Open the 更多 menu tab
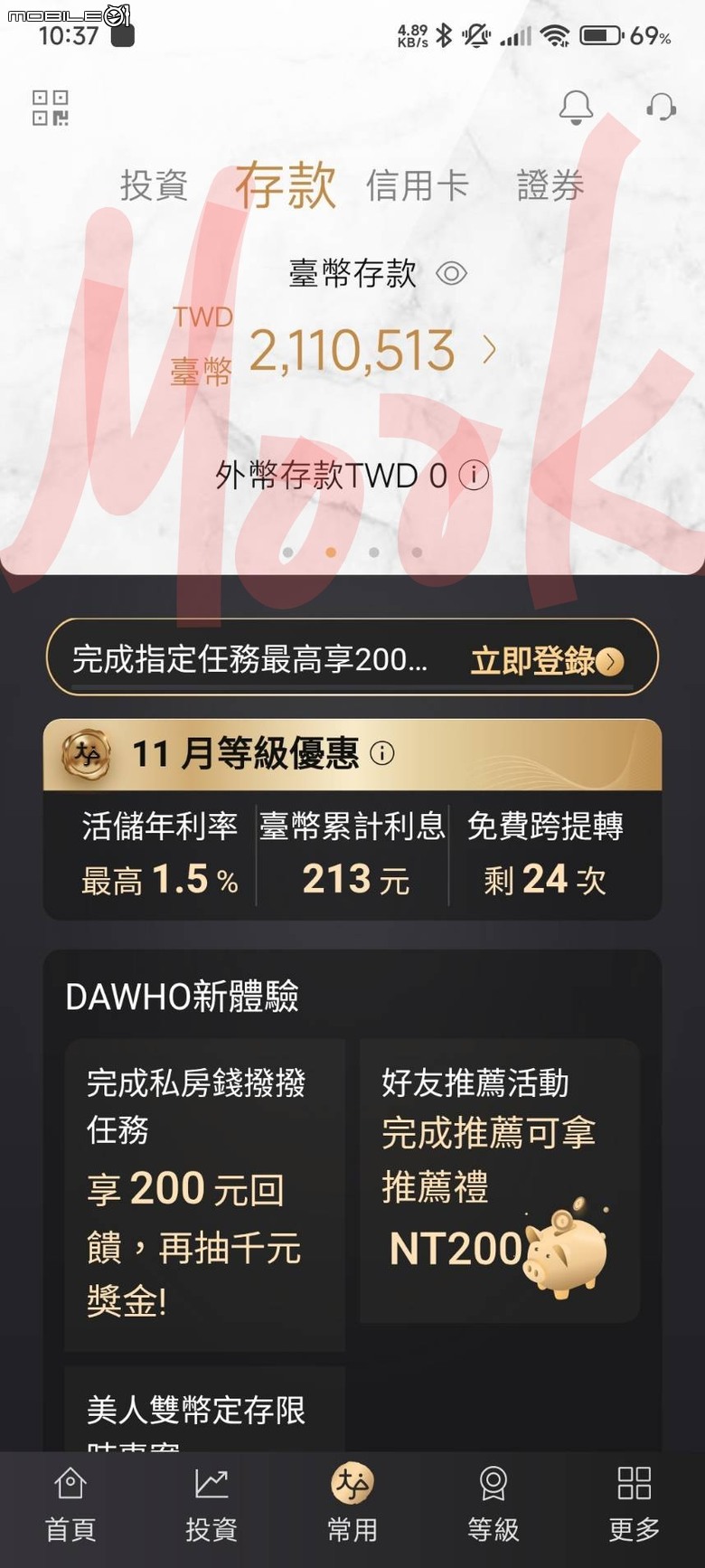This screenshot has height=1568, width=705. [x=634, y=1506]
